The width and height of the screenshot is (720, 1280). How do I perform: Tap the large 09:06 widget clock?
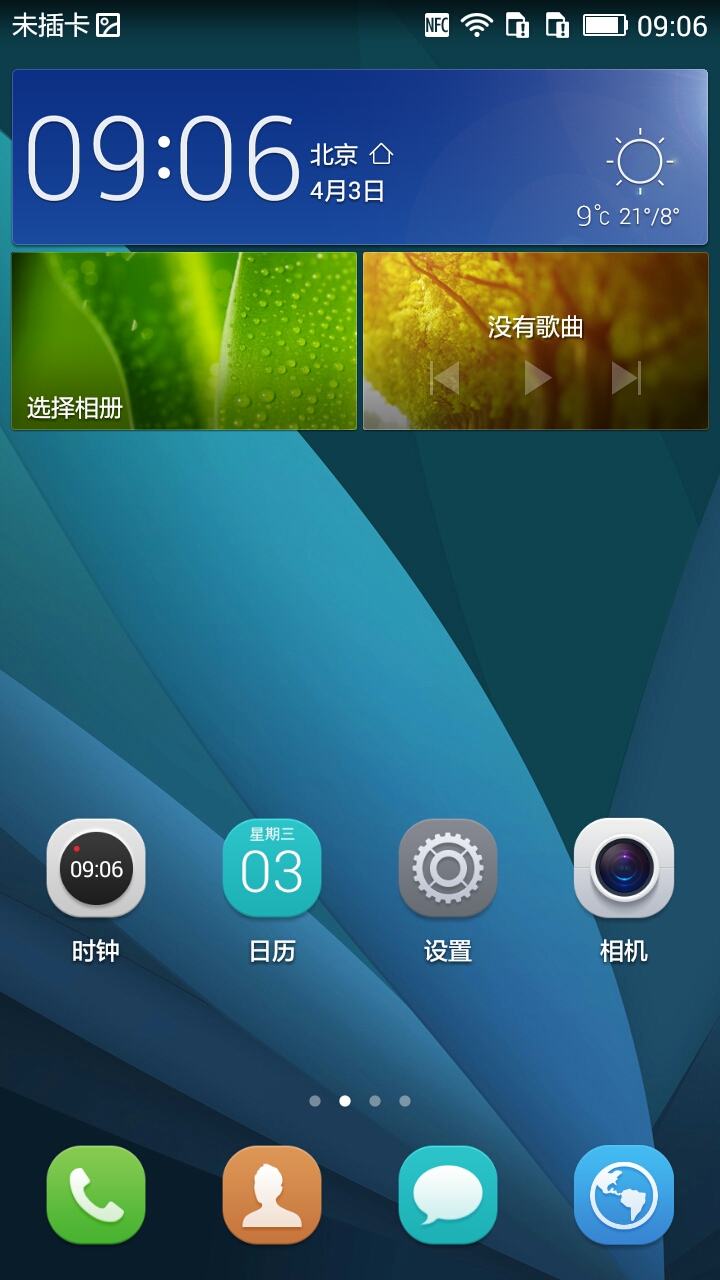click(162, 160)
